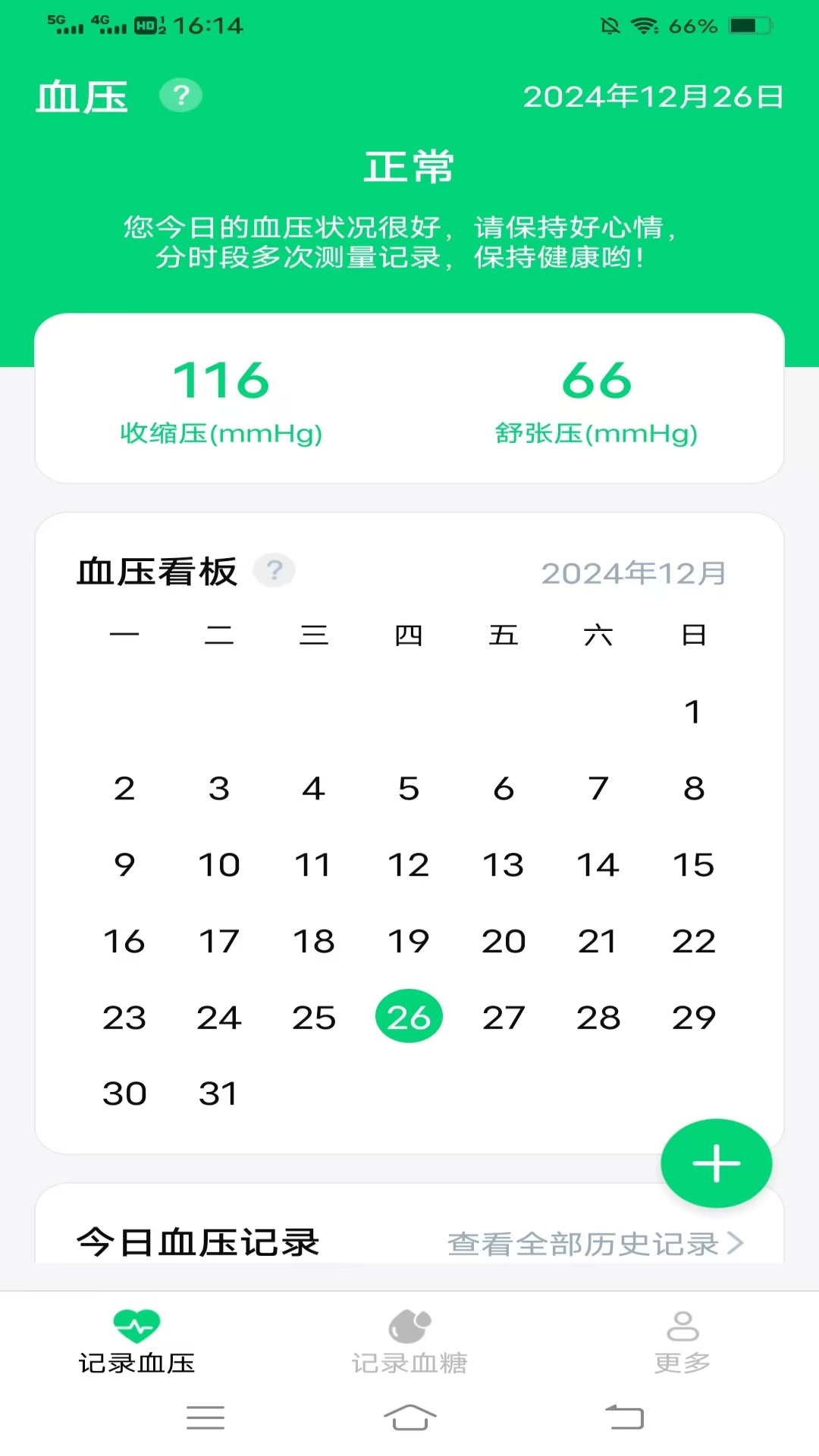Select December 26 on the calendar

click(x=409, y=1016)
